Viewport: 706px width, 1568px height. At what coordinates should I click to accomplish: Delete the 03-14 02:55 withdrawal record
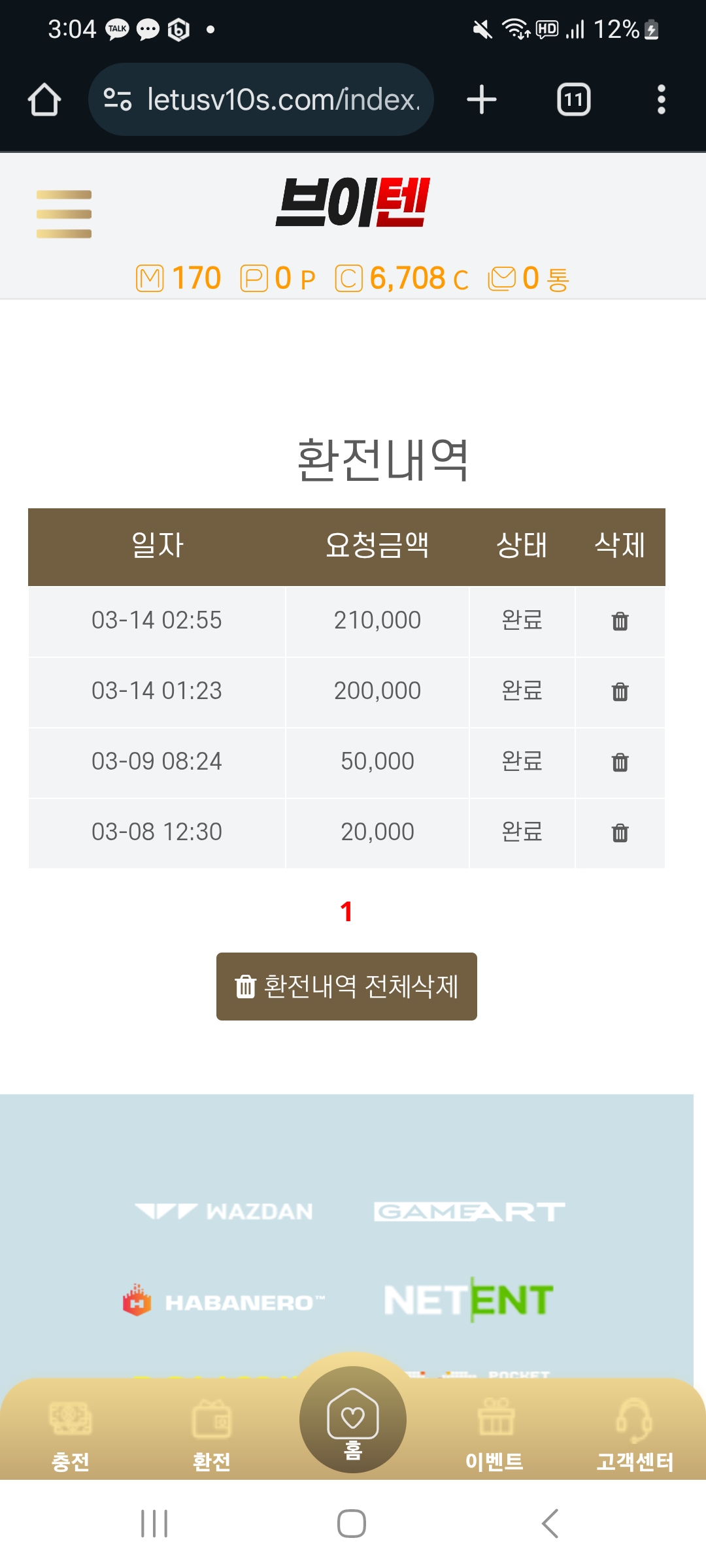click(x=620, y=621)
